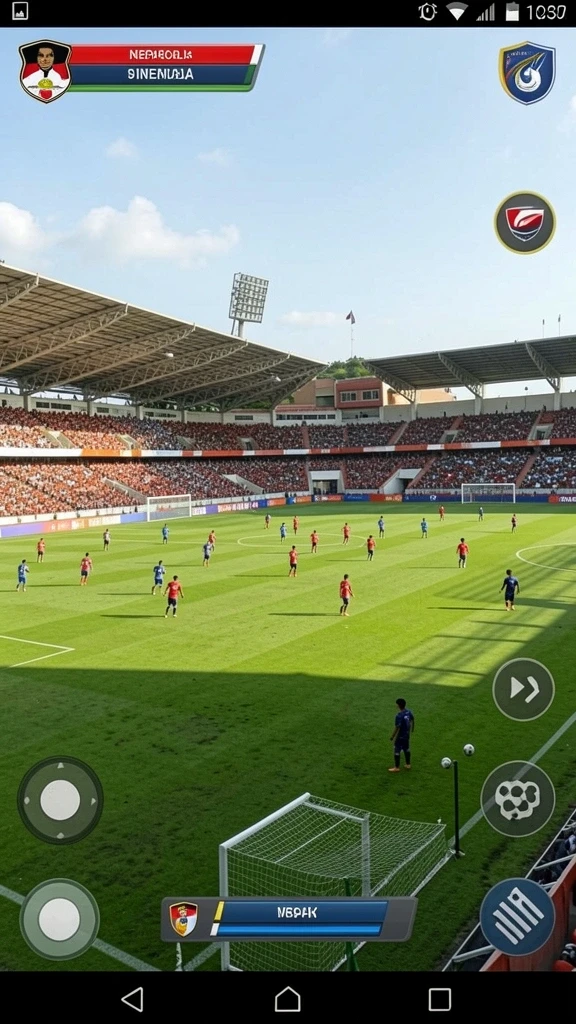This screenshot has height=1024, width=576.
Task: Go back using the system back button
Action: pos(133,999)
